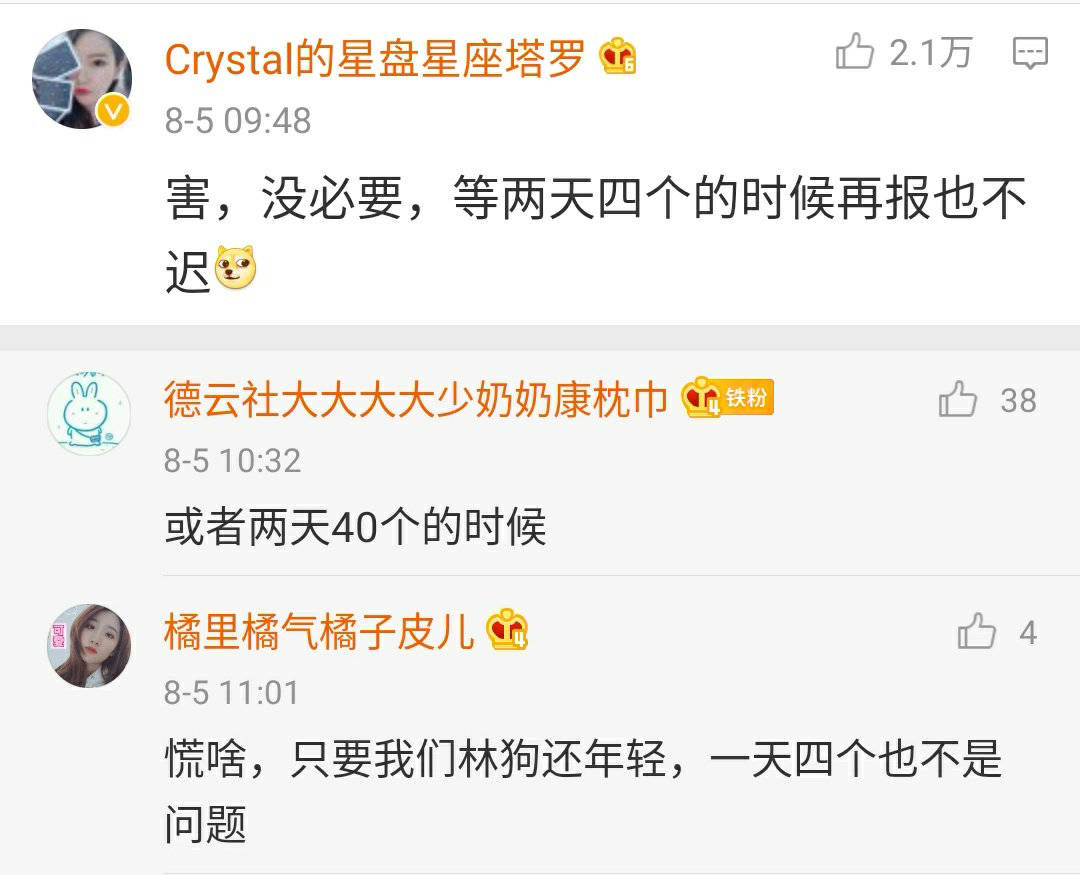1080x875 pixels.
Task: Open the username 橘里橘气橘子皮儿
Action: click(319, 632)
